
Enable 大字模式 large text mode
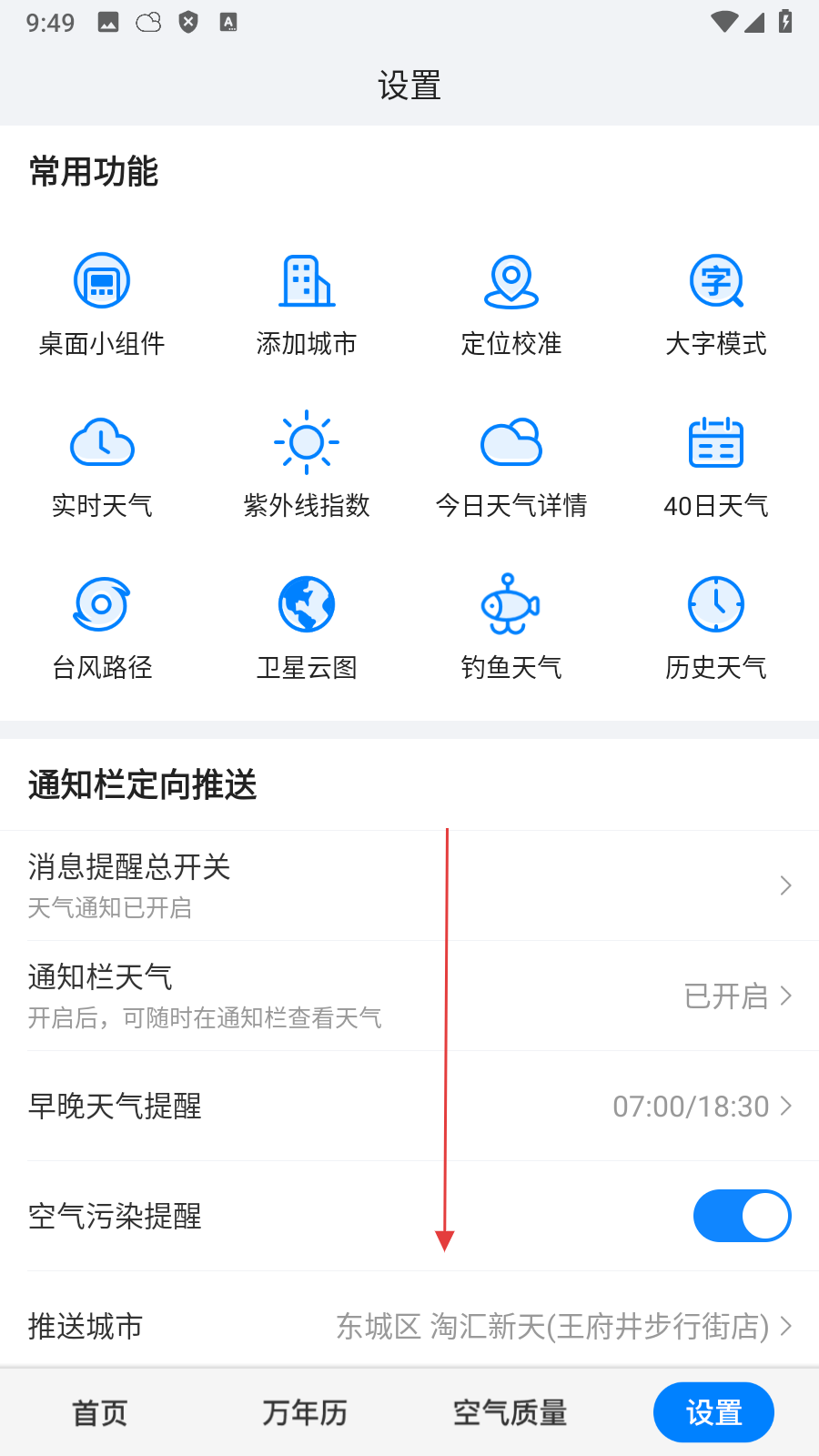coord(716,304)
